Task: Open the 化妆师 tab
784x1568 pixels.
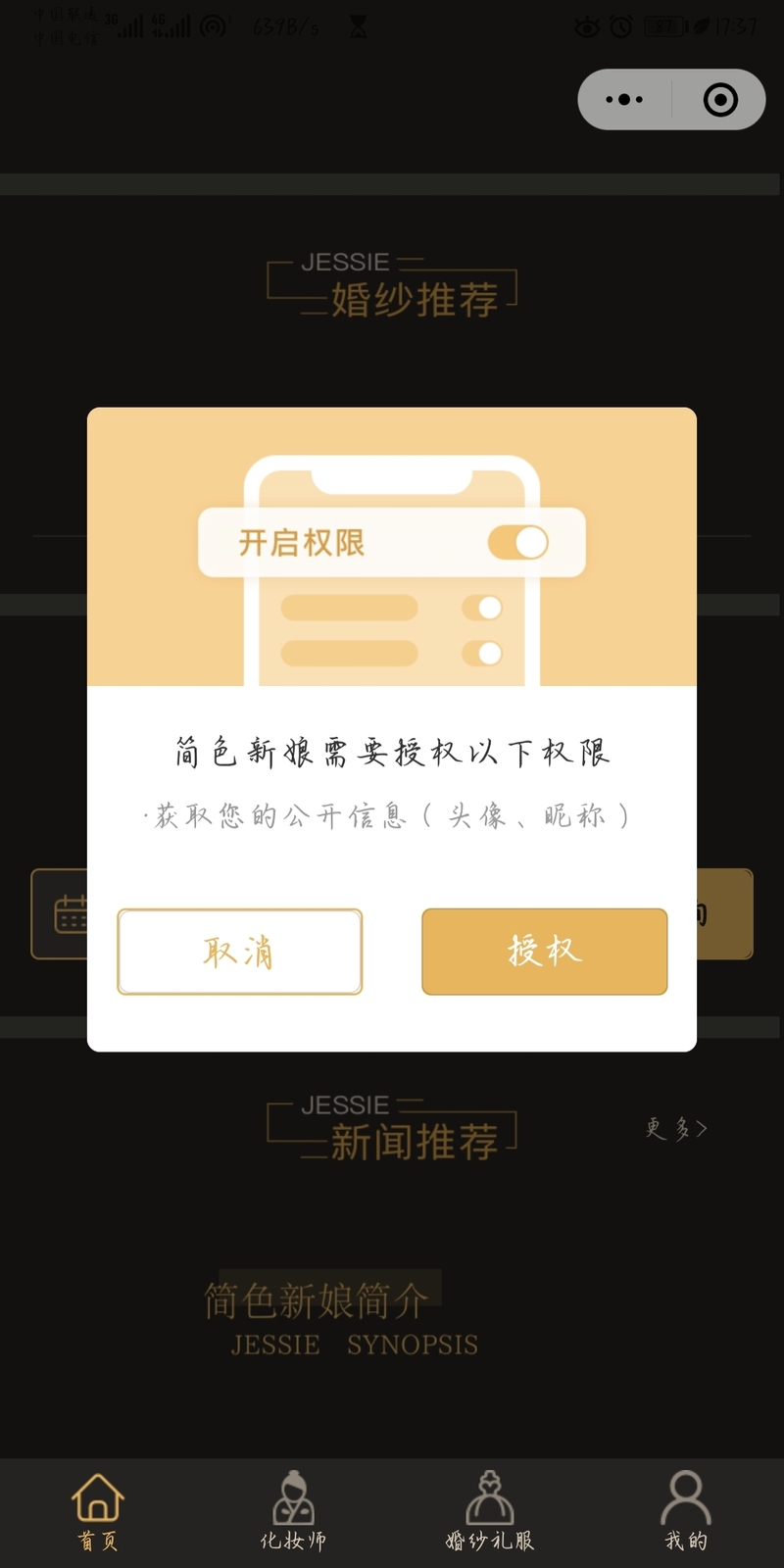Action: [x=293, y=1512]
